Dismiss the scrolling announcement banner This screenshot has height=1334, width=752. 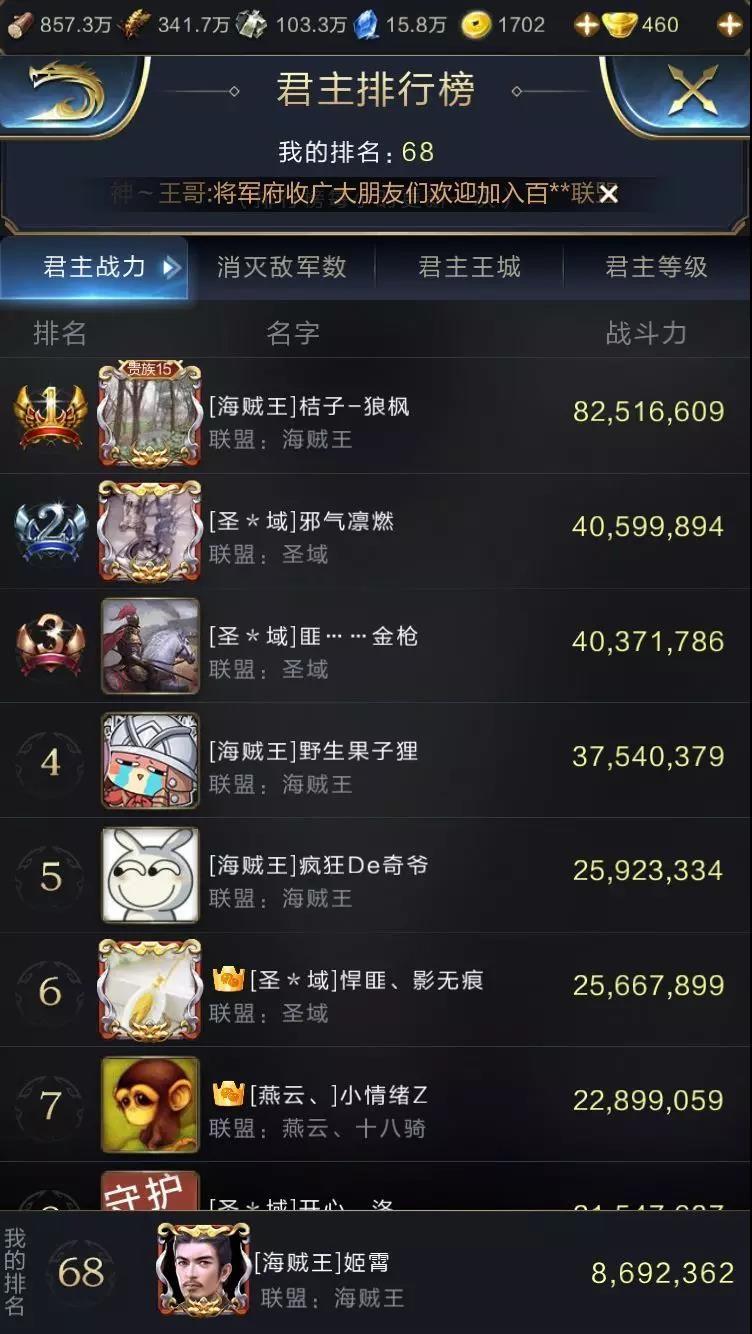pyautogui.click(x=608, y=194)
